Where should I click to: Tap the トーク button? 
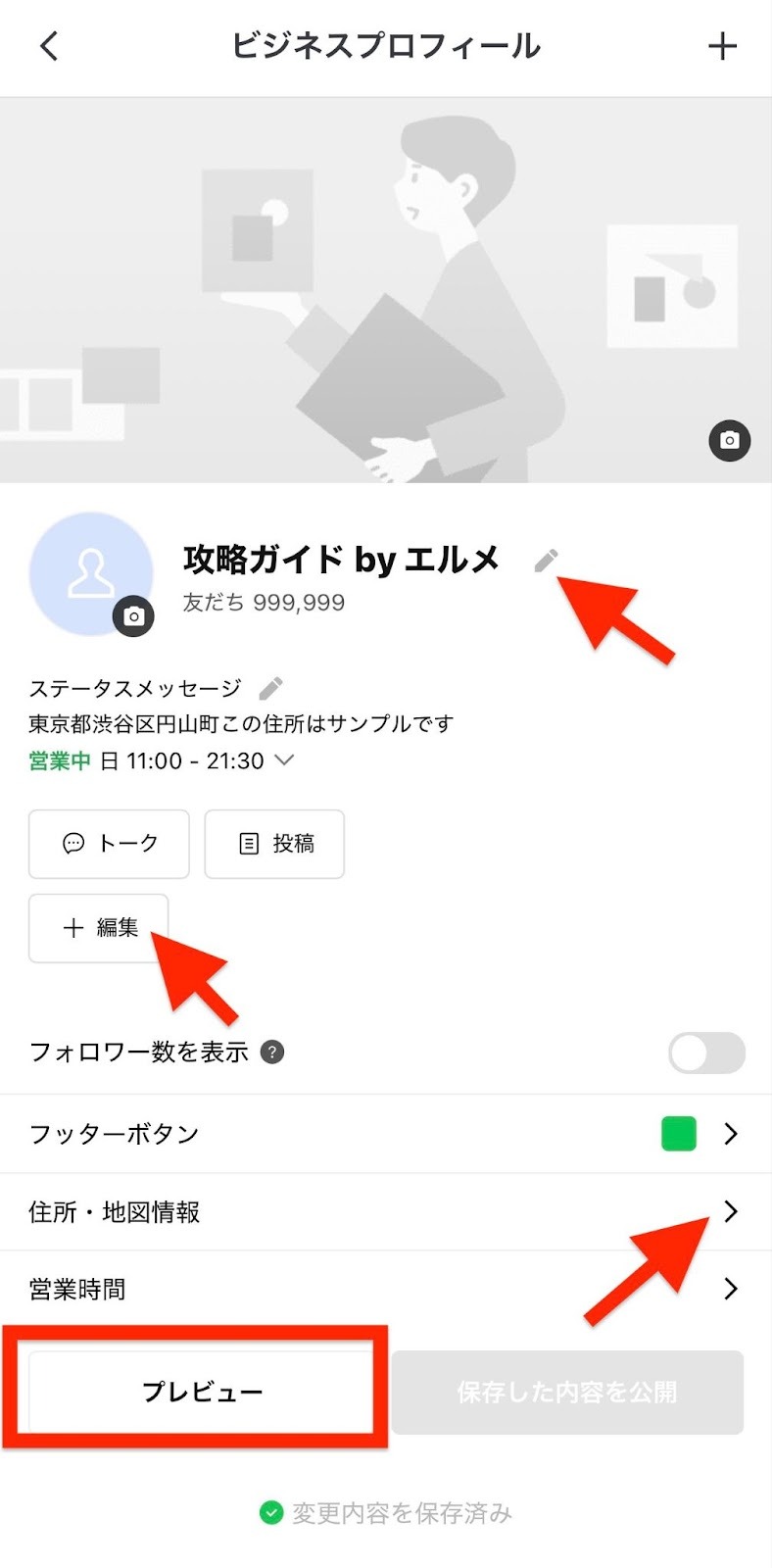109,844
